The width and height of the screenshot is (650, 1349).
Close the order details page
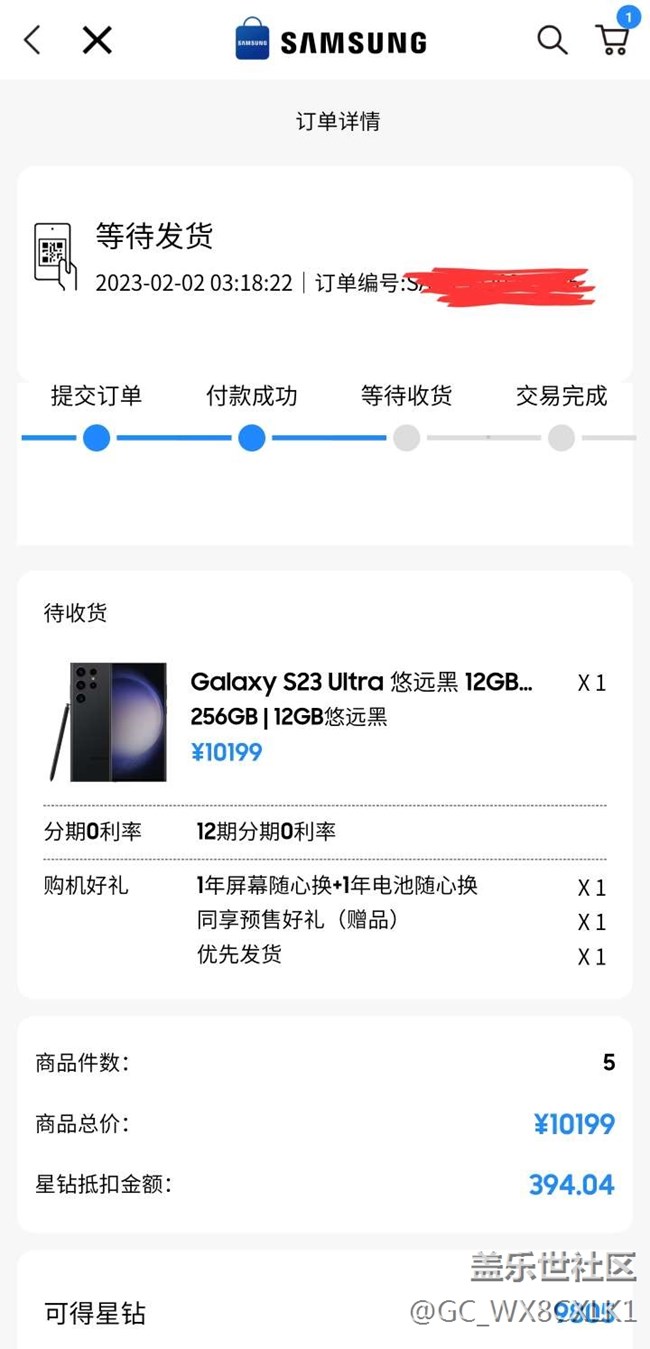click(x=97, y=41)
